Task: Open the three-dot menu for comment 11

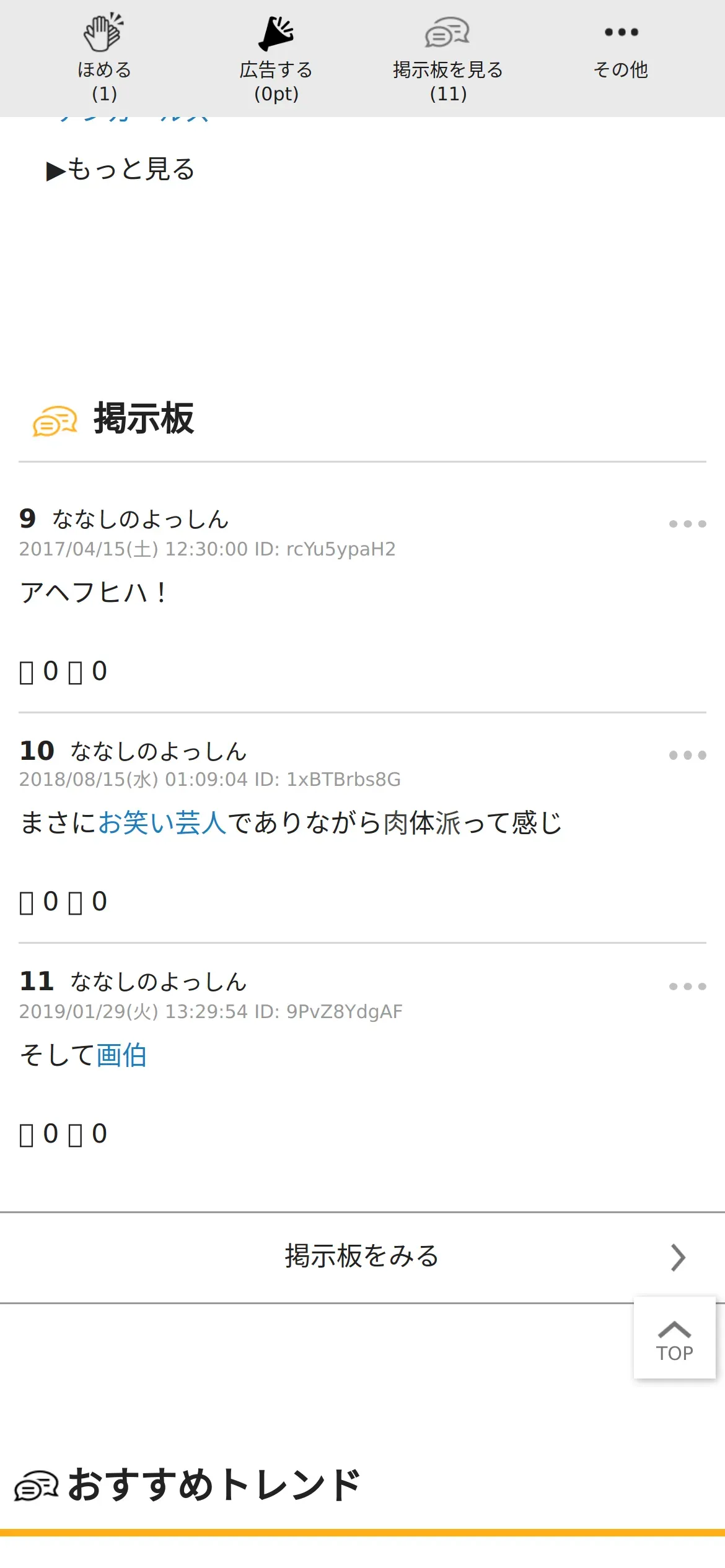Action: point(687,986)
